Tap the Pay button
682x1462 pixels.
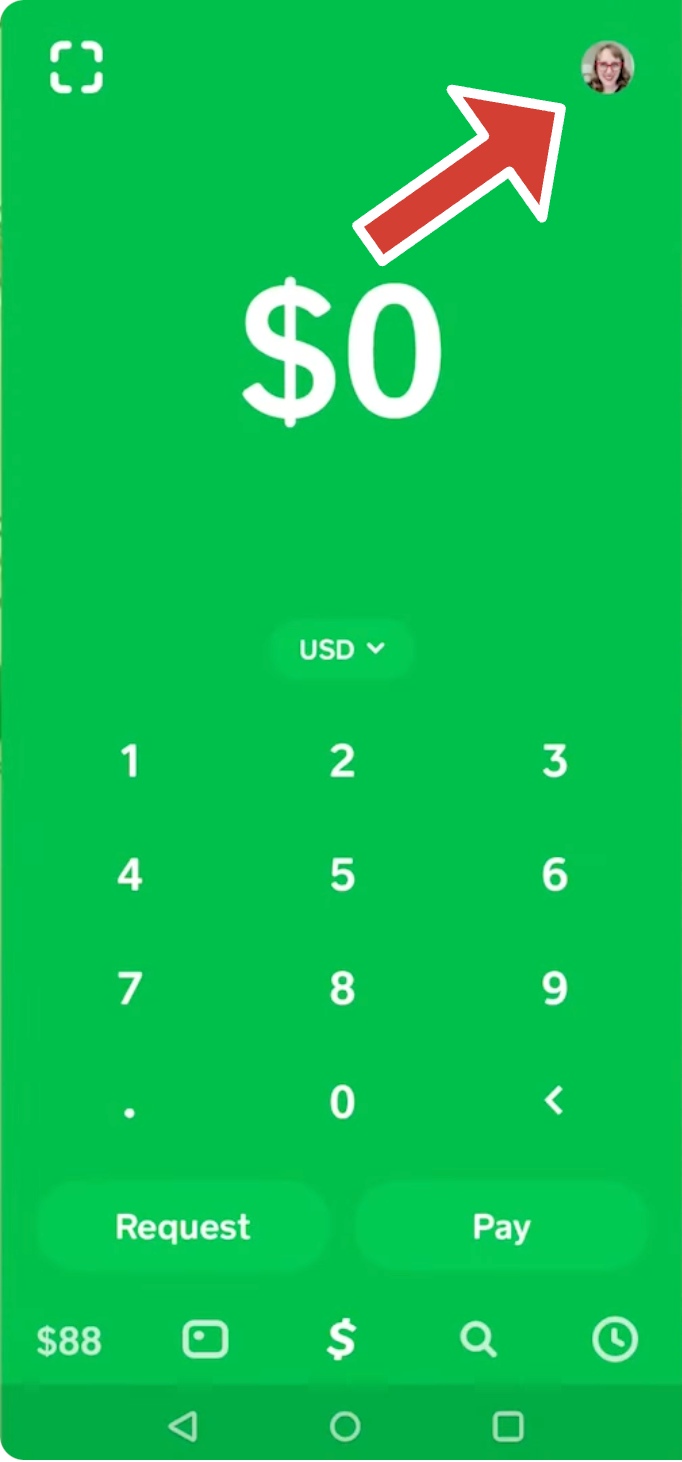tap(502, 1227)
